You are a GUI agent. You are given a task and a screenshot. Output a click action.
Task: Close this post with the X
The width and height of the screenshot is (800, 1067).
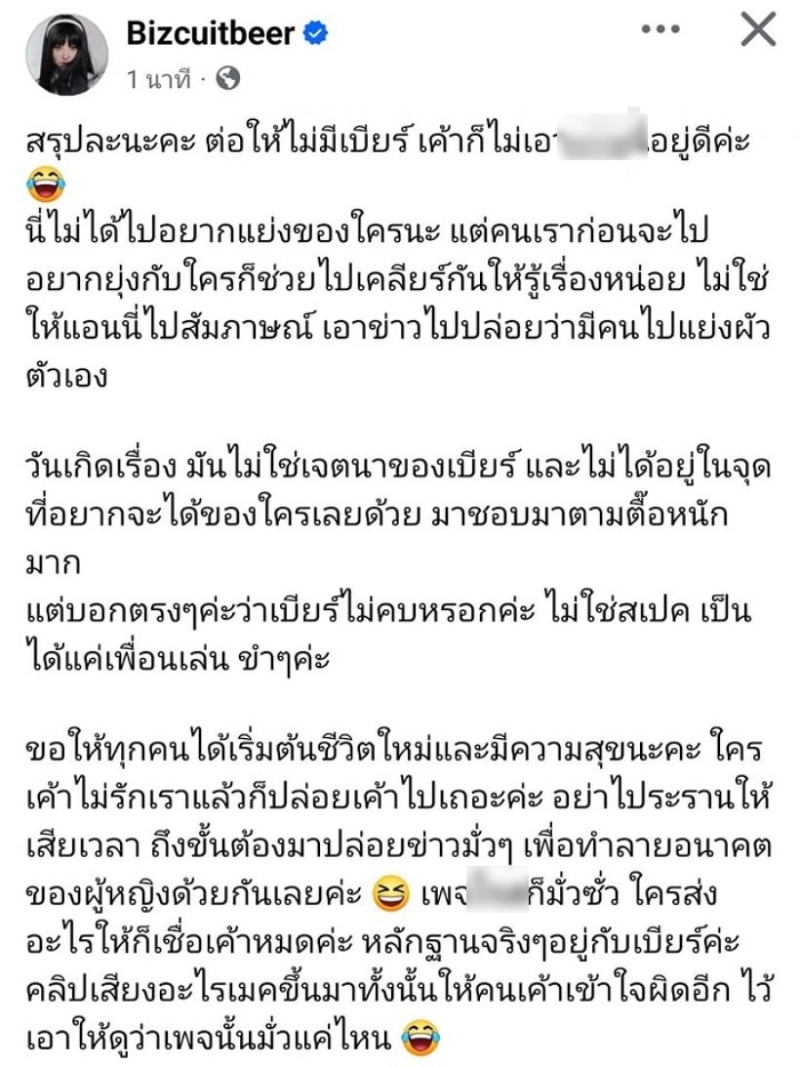[758, 30]
